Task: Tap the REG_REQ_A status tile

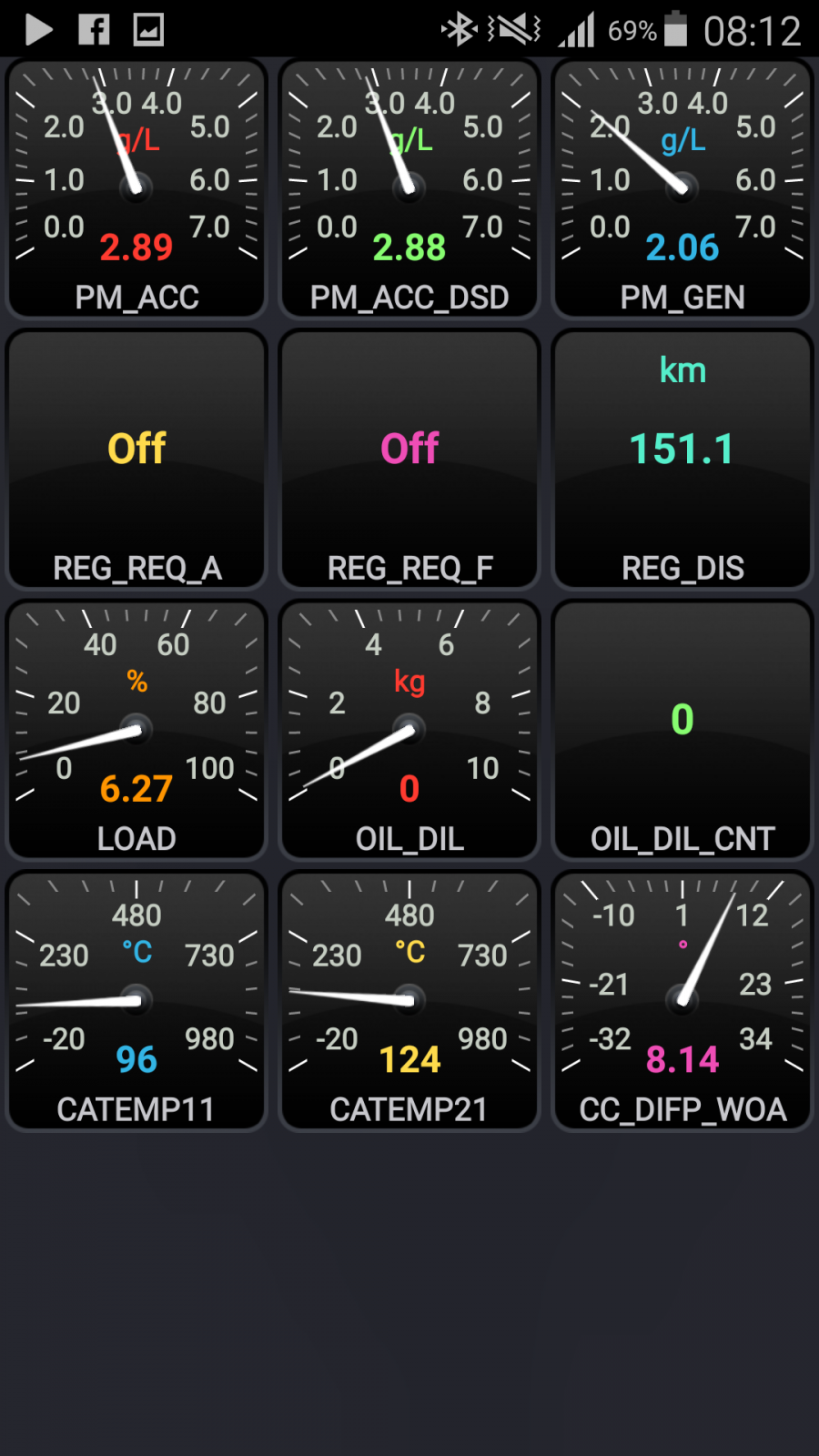Action: point(136,460)
